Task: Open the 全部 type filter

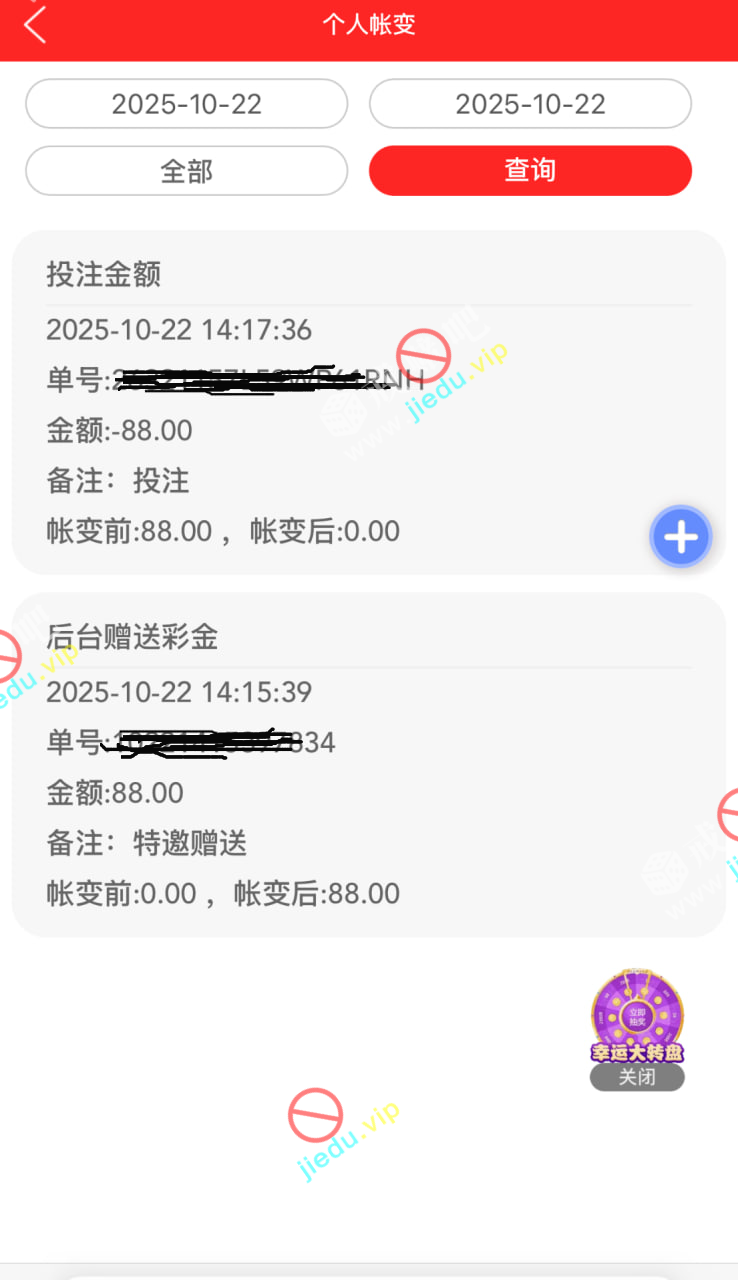Action: (186, 171)
